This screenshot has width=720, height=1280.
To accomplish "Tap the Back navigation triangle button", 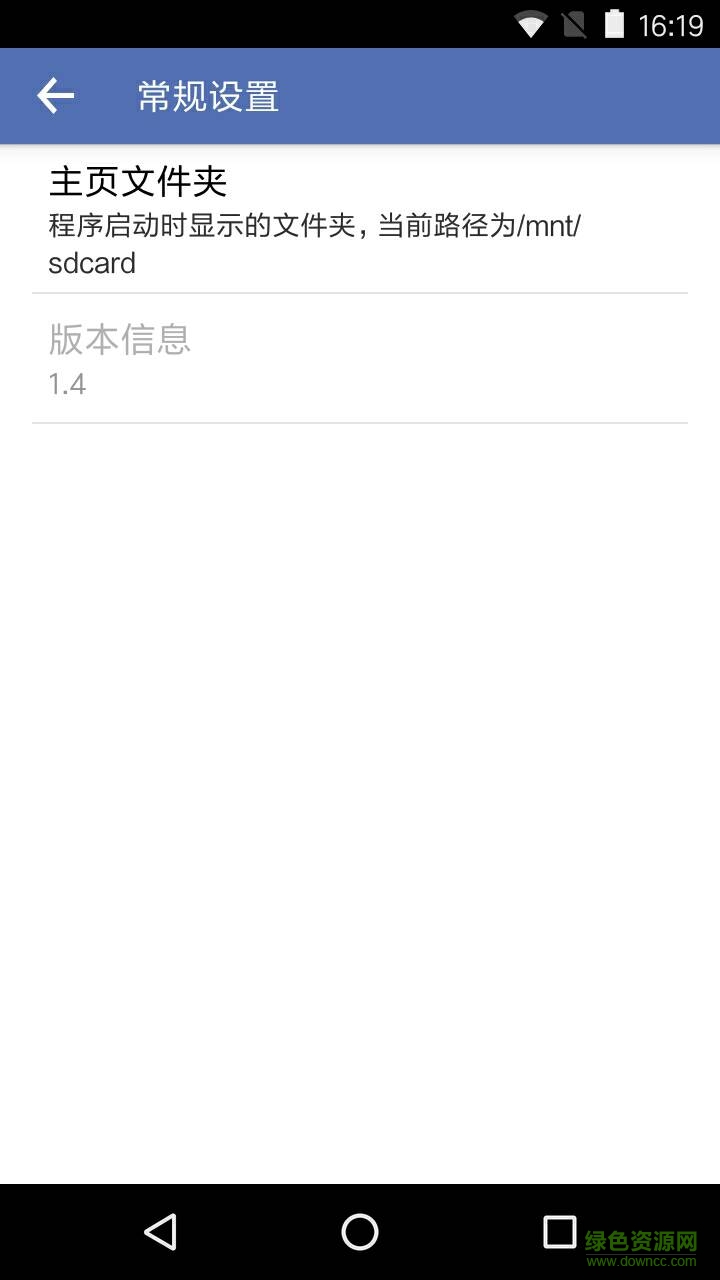I will coord(162,1233).
